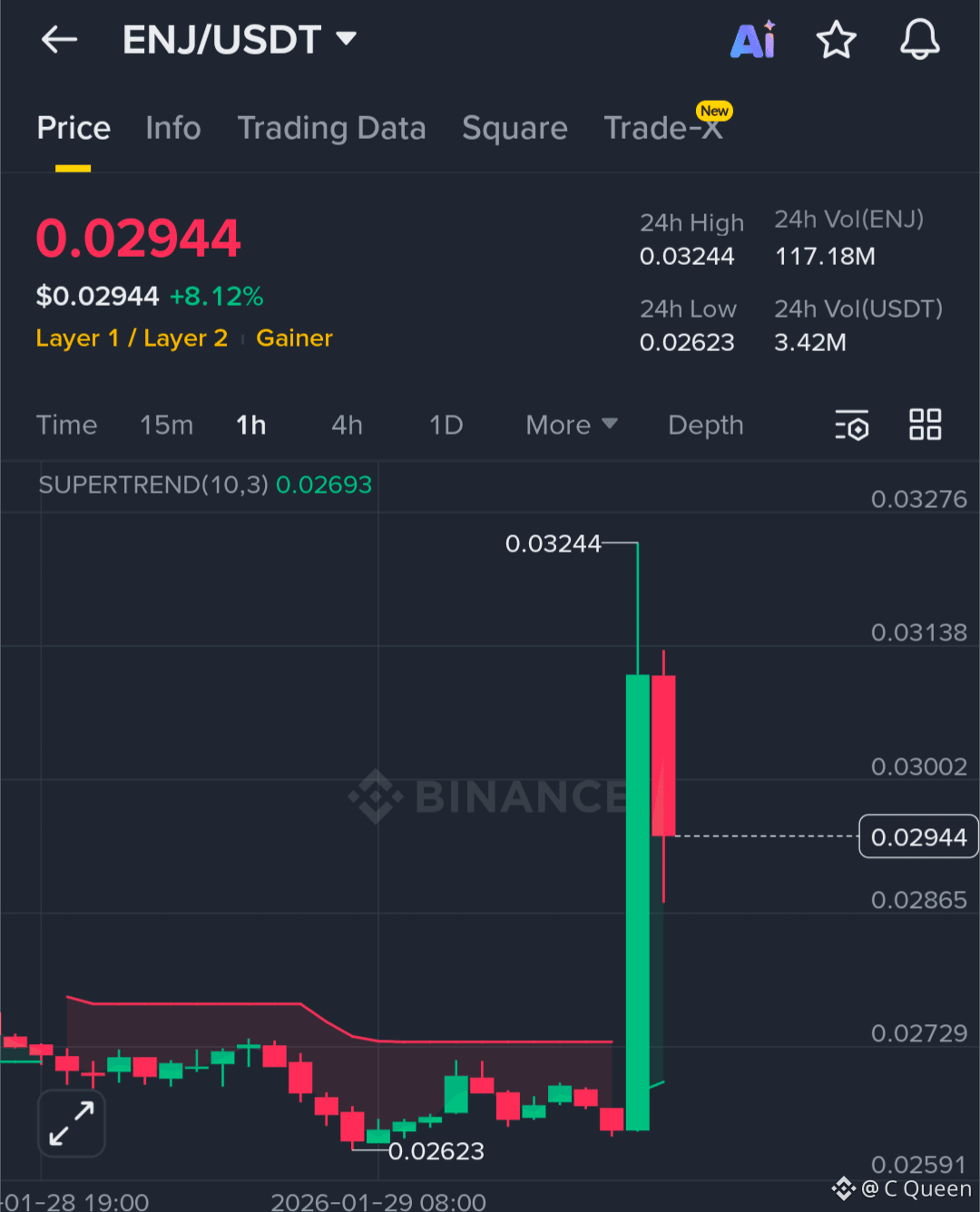Expand the chart to fullscreen
This screenshot has height=1212, width=980.
point(71,1123)
